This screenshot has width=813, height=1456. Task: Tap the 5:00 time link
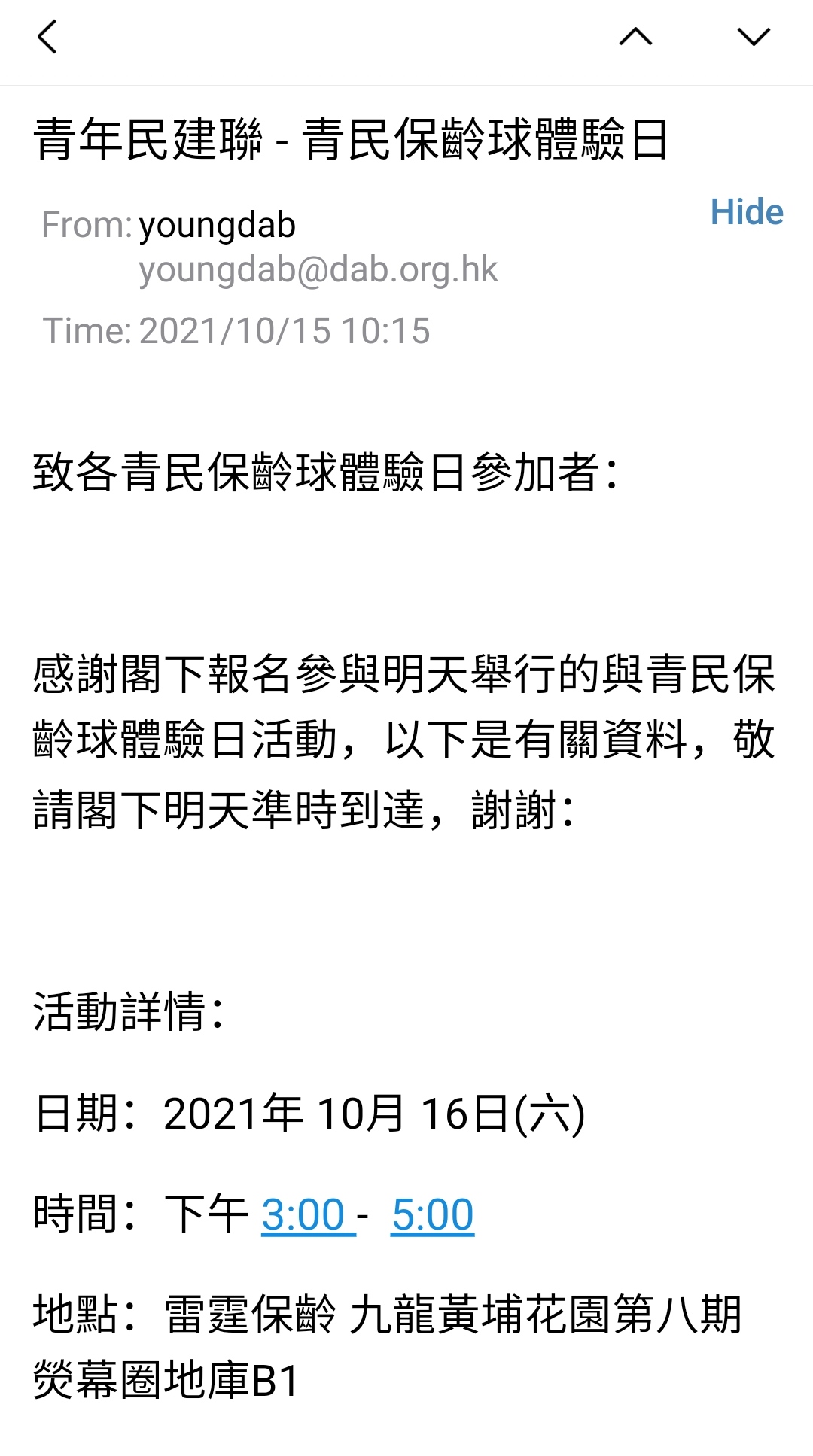coord(433,1214)
